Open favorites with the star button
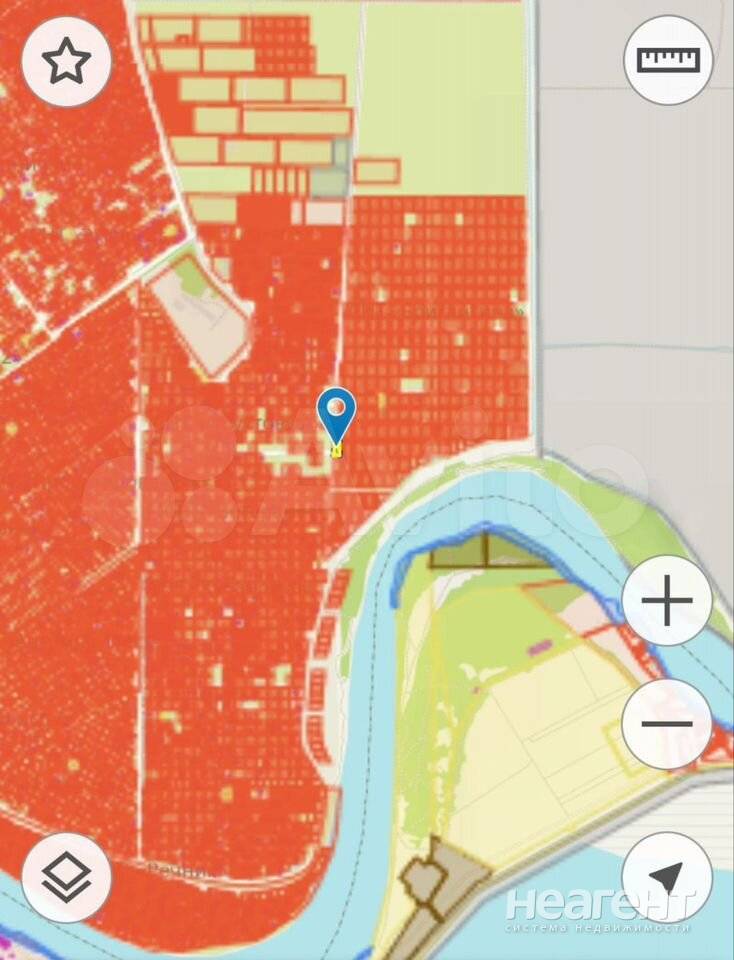 (66, 62)
